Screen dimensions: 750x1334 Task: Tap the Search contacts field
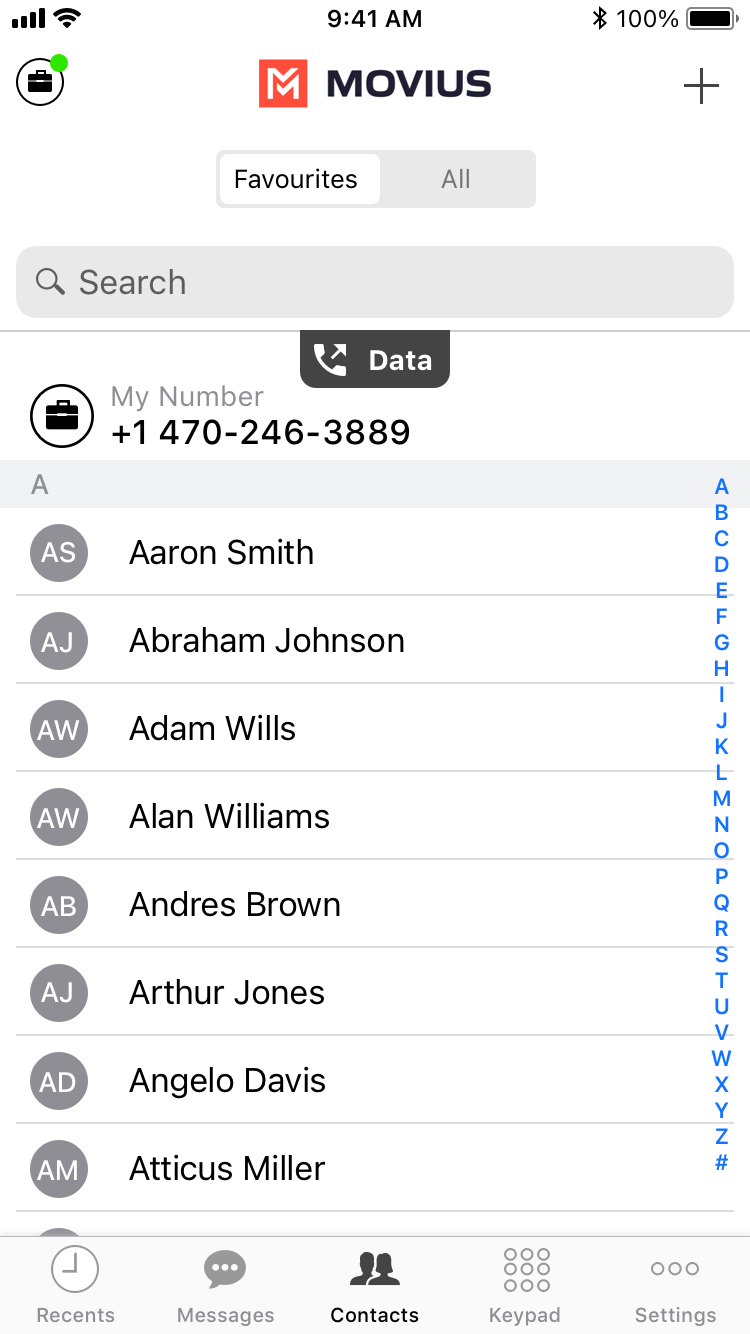click(375, 282)
